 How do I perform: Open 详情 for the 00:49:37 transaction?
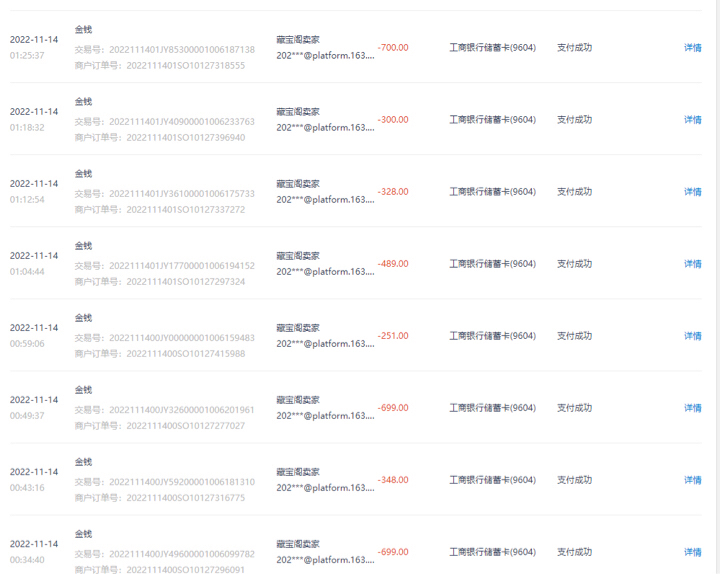692,408
